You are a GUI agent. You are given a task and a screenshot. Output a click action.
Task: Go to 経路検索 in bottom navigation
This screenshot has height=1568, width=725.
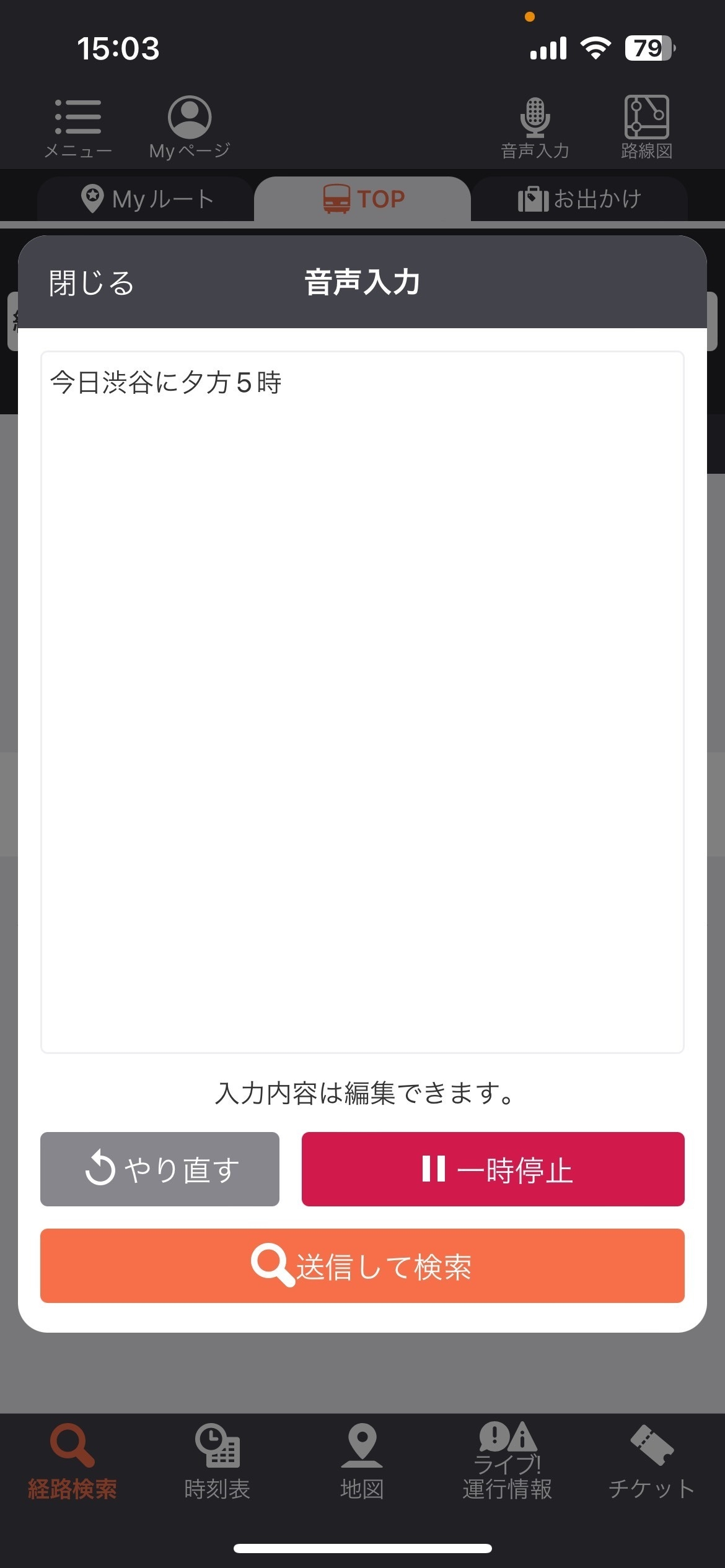[x=72, y=1461]
